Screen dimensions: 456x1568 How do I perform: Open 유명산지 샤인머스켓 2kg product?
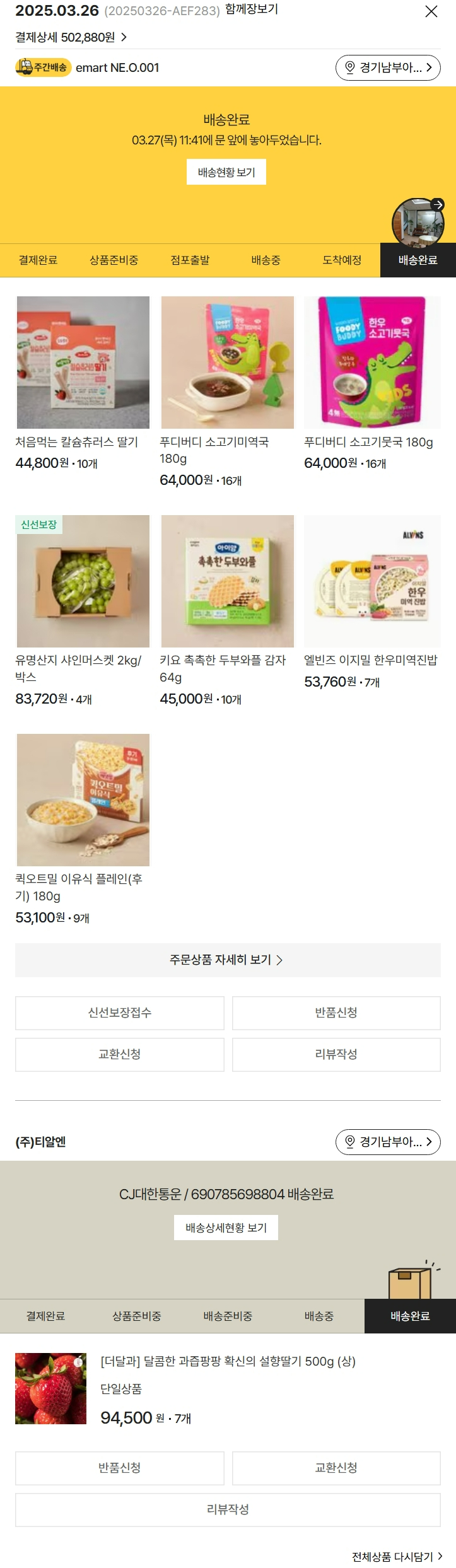pyautogui.click(x=83, y=581)
